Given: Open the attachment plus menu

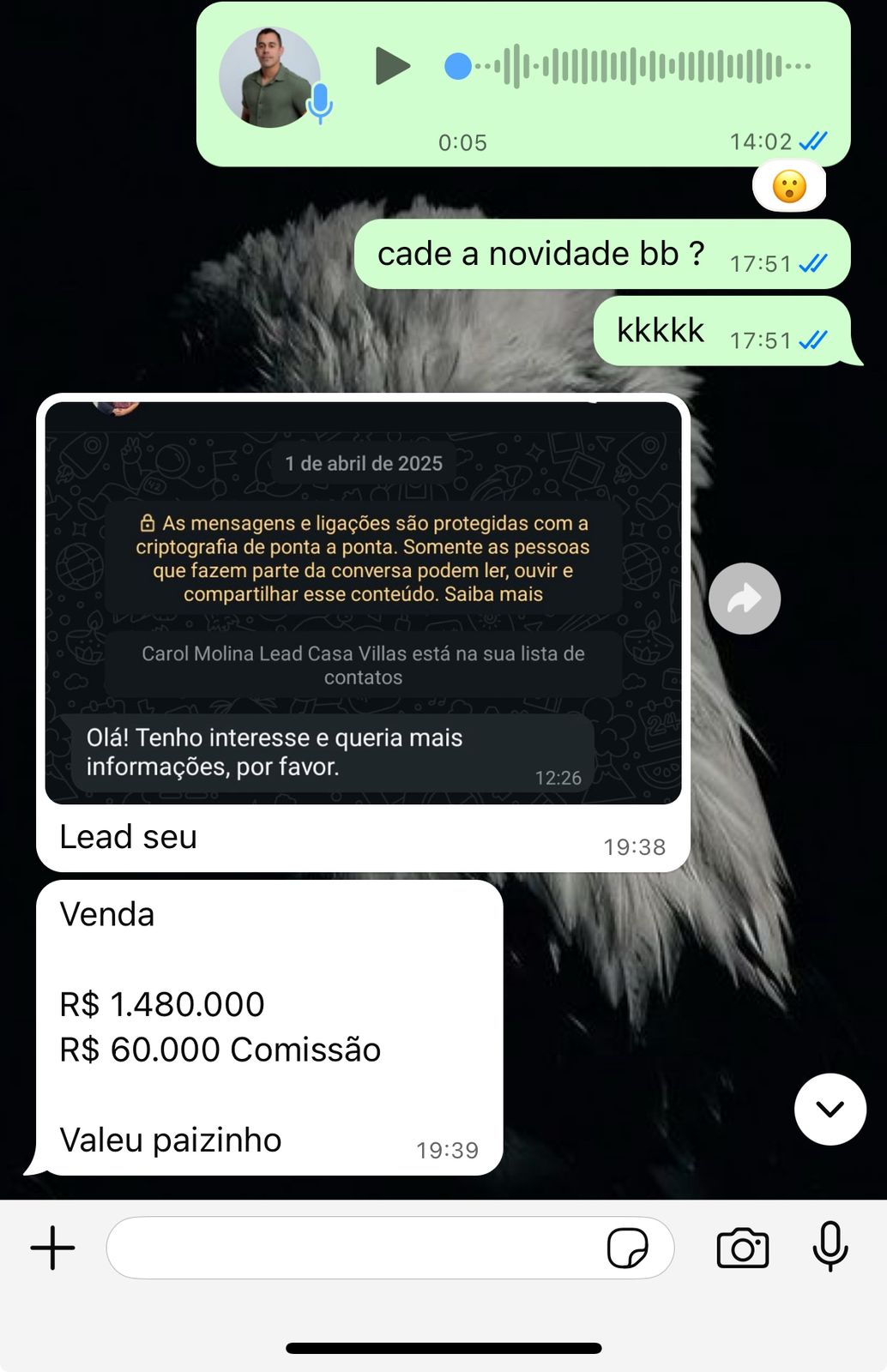Looking at the screenshot, I should pos(53,1248).
